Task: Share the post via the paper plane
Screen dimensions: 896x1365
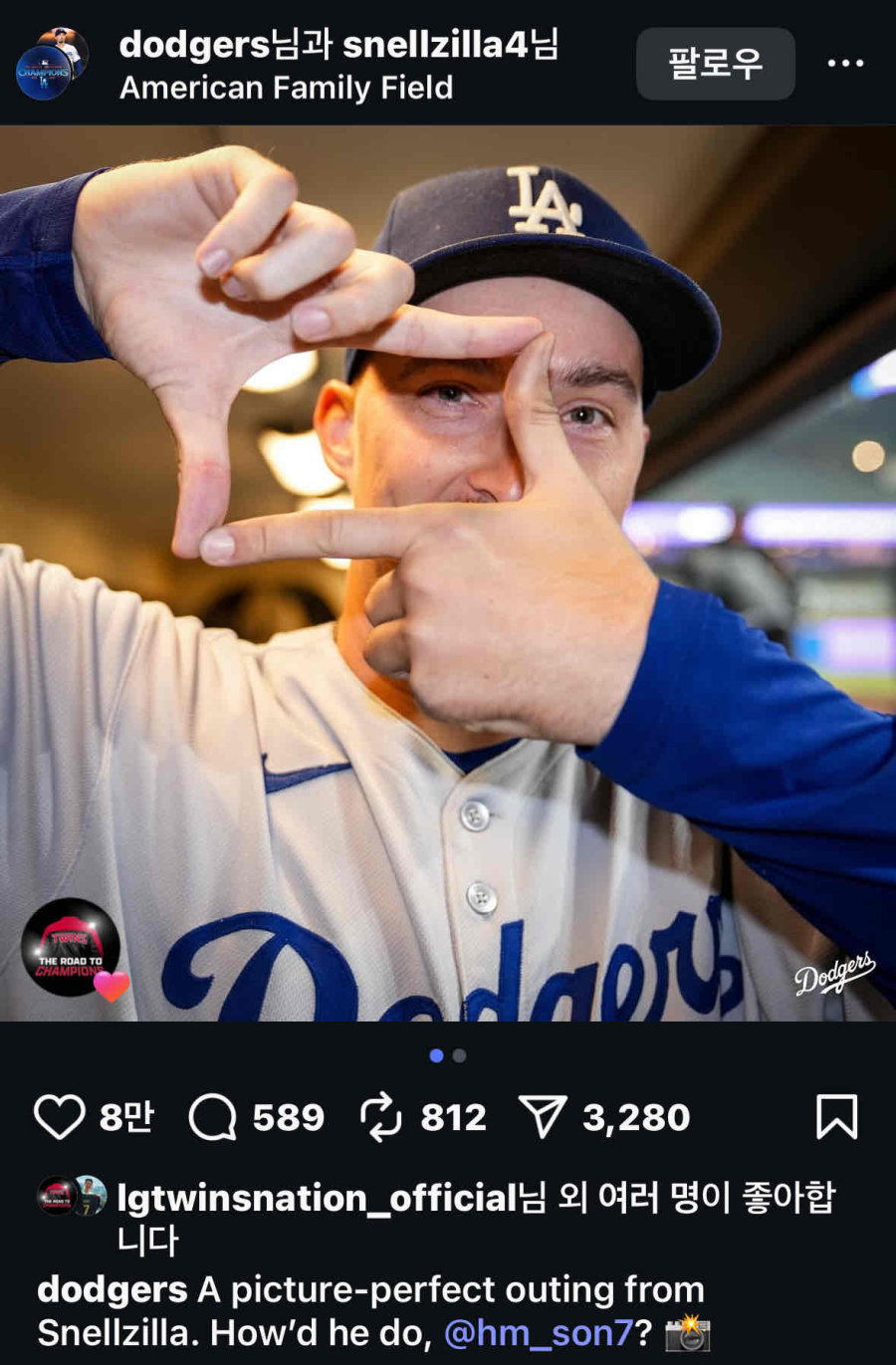Action: 544,1117
